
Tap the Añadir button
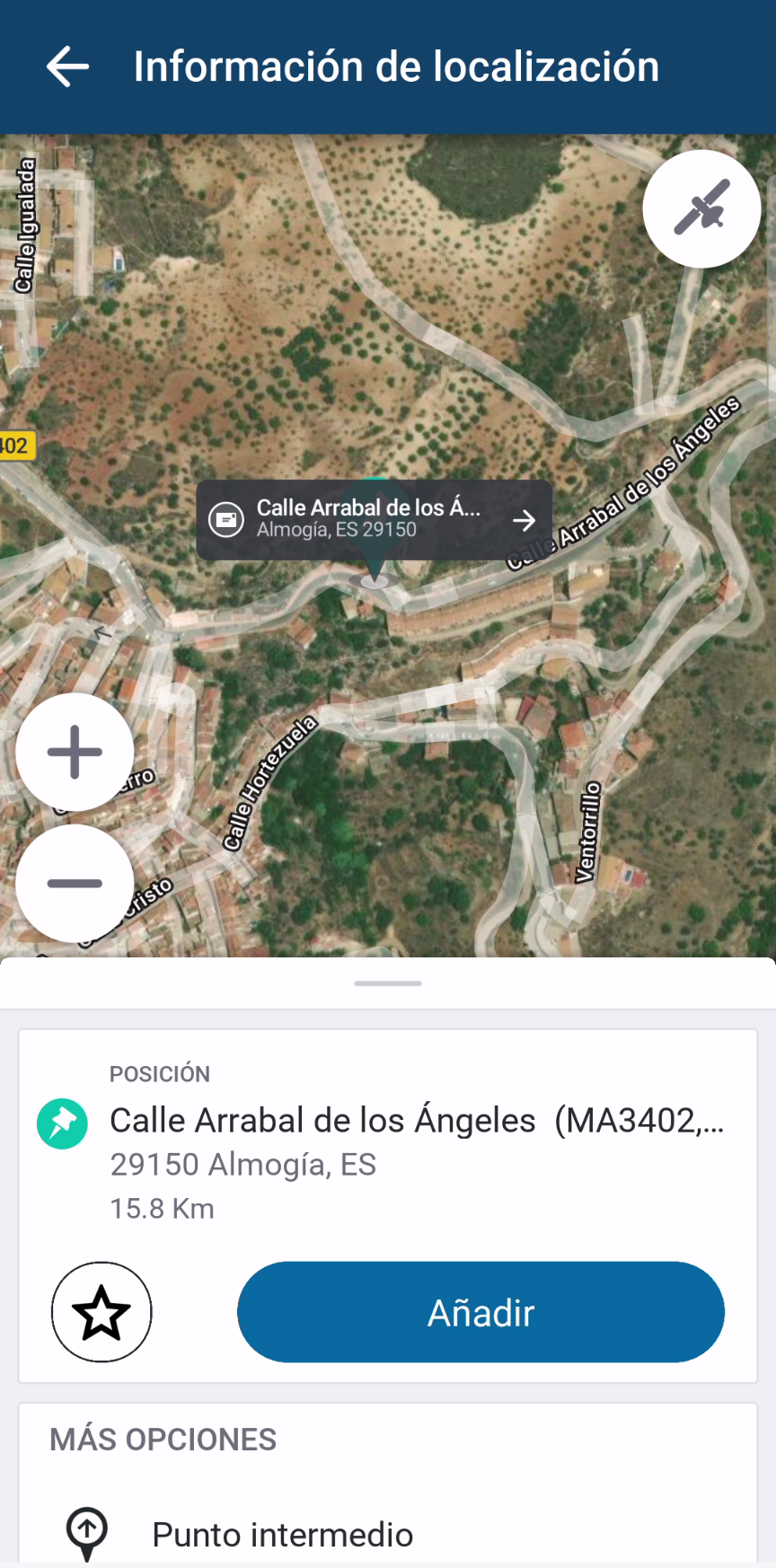(x=481, y=1312)
